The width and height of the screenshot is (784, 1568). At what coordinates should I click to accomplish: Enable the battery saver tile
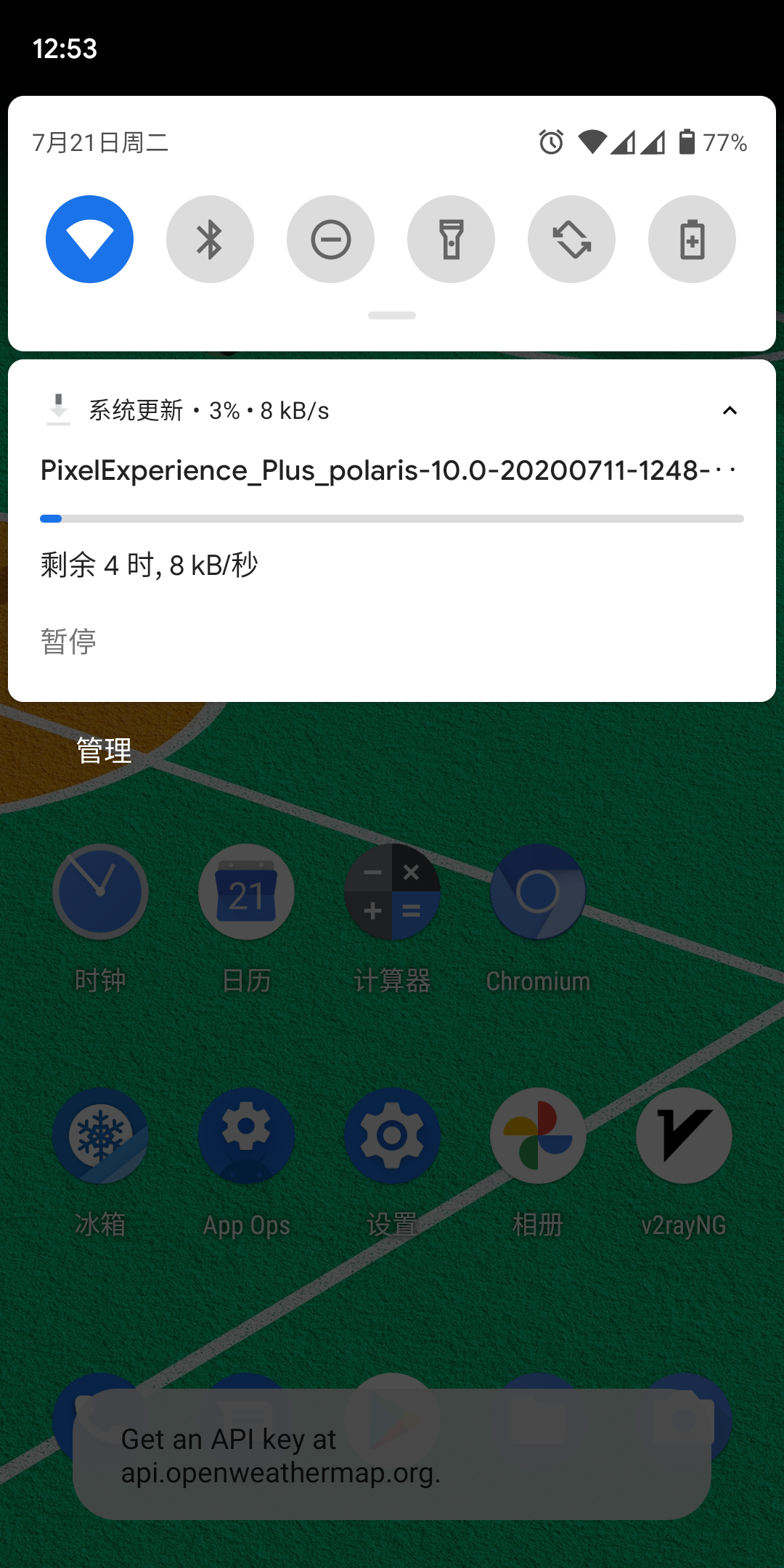point(692,239)
